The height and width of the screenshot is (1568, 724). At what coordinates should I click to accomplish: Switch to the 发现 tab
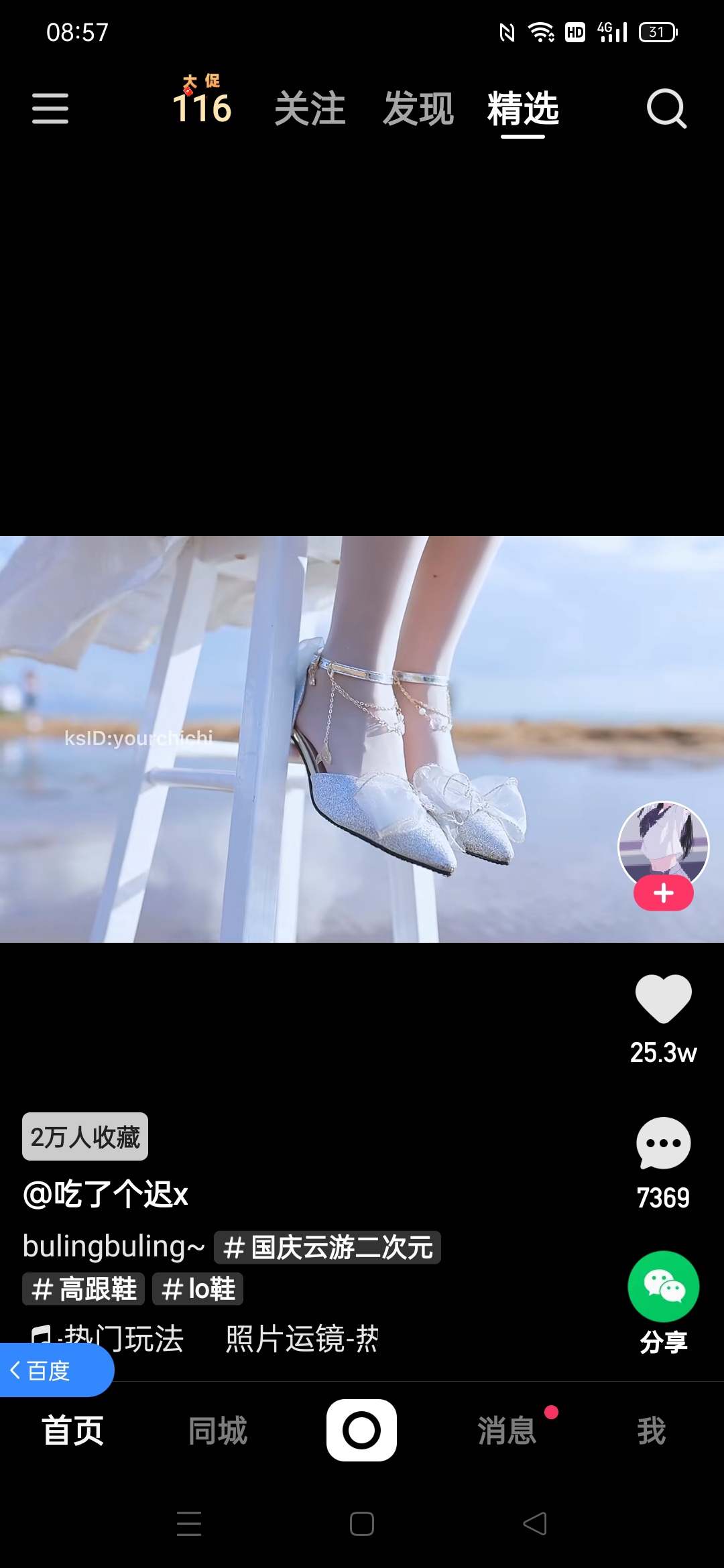[x=418, y=109]
